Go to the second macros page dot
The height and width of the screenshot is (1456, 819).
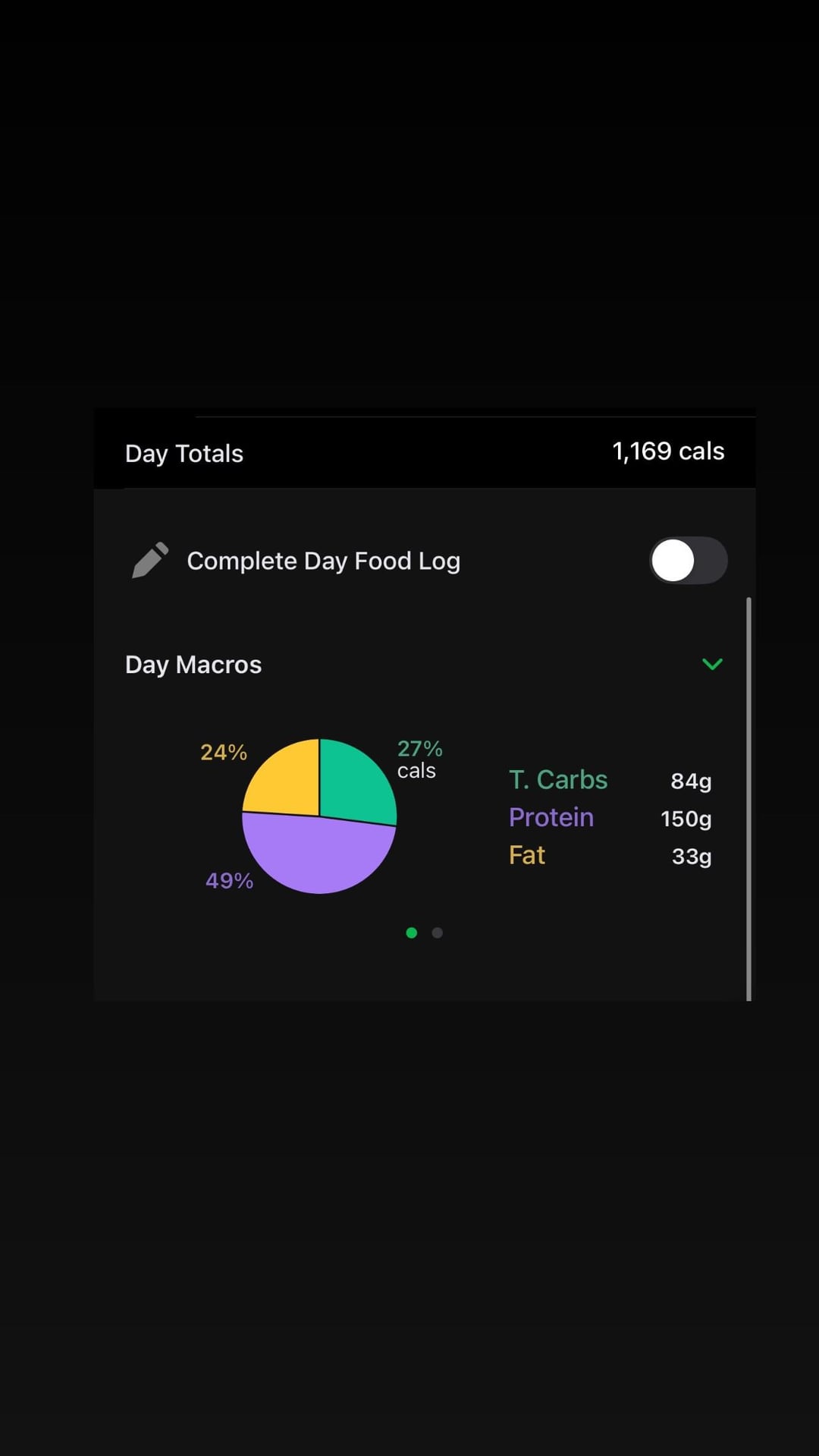[438, 932]
